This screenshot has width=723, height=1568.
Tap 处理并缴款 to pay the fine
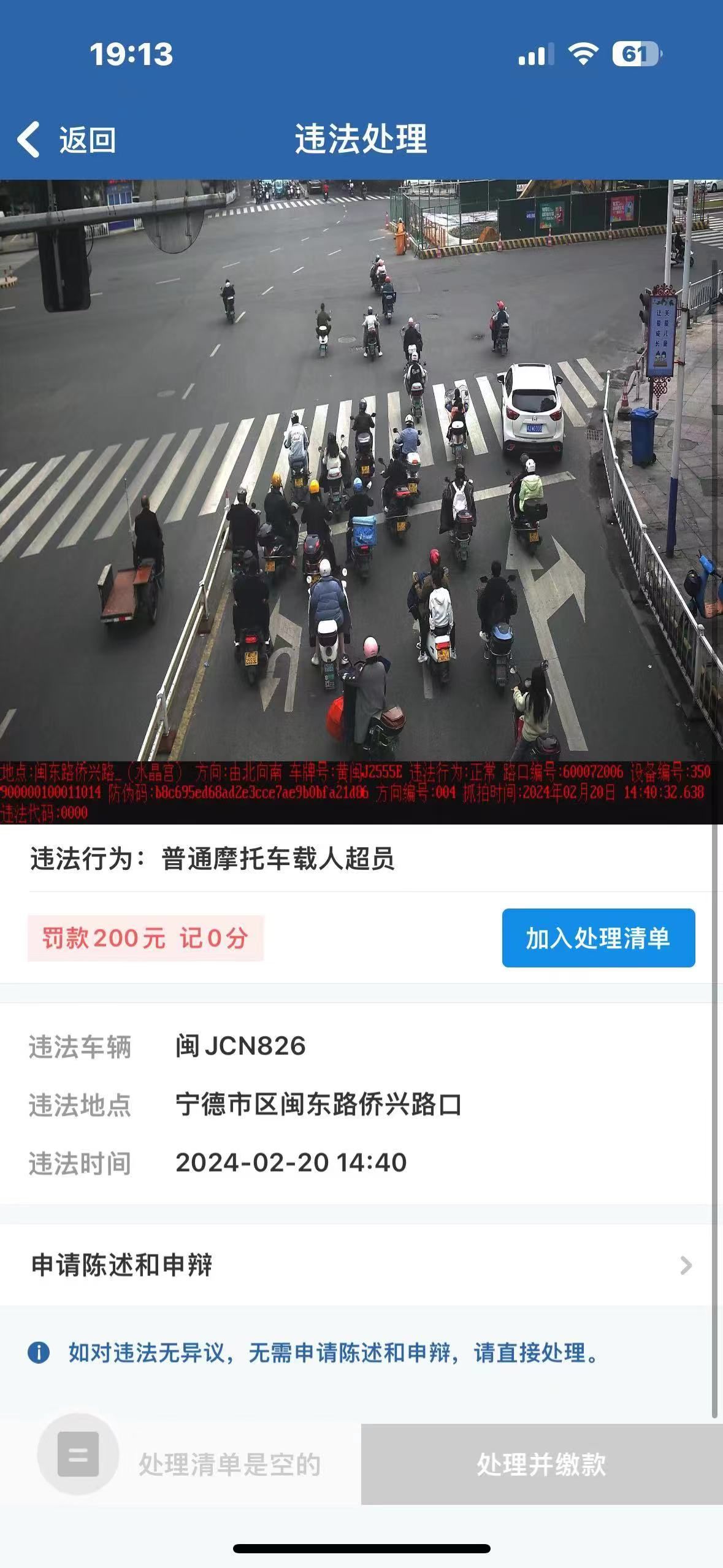coord(541,1464)
